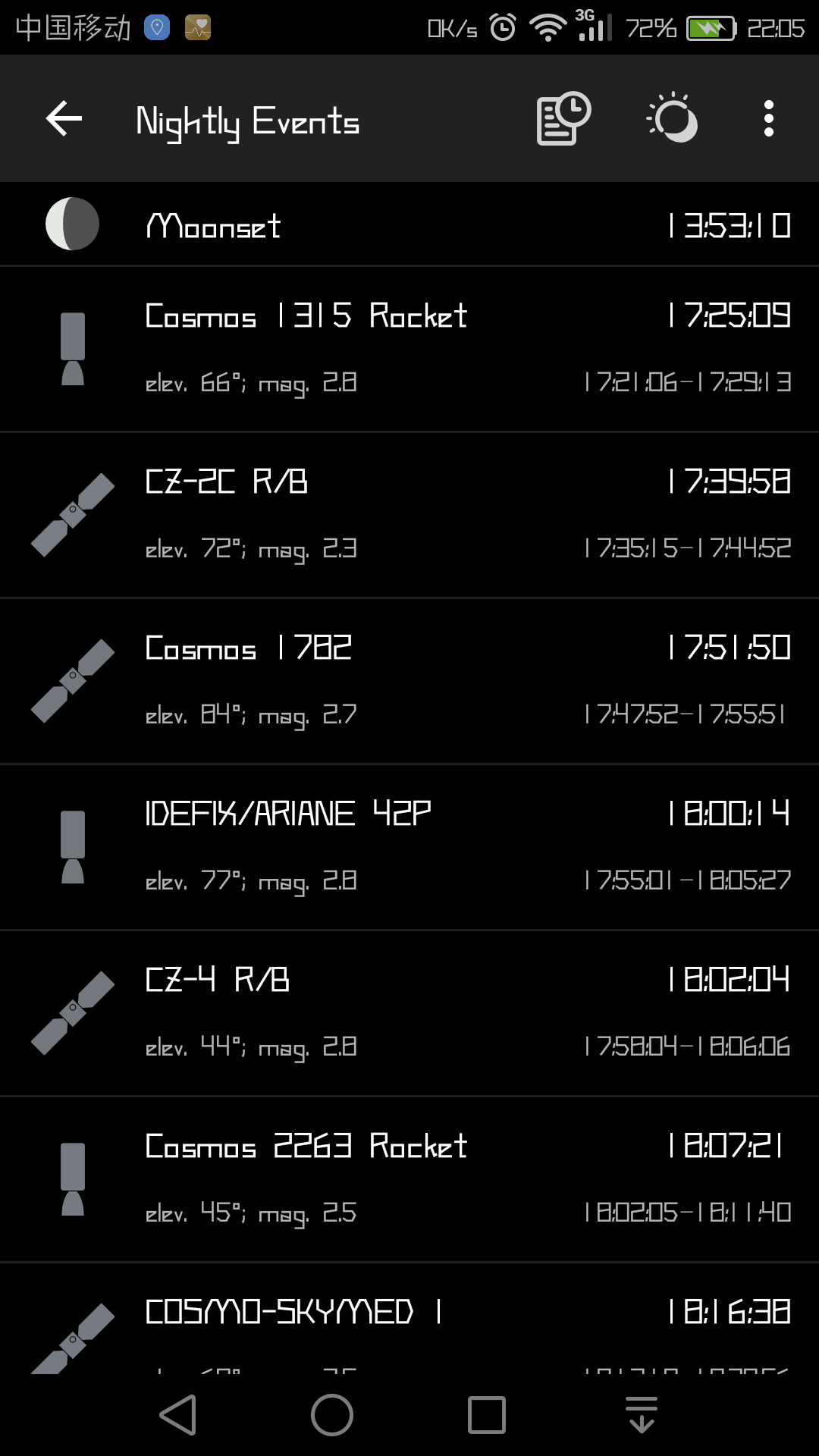The image size is (819, 1456).
Task: Open the recent apps view
Action: 487,1415
